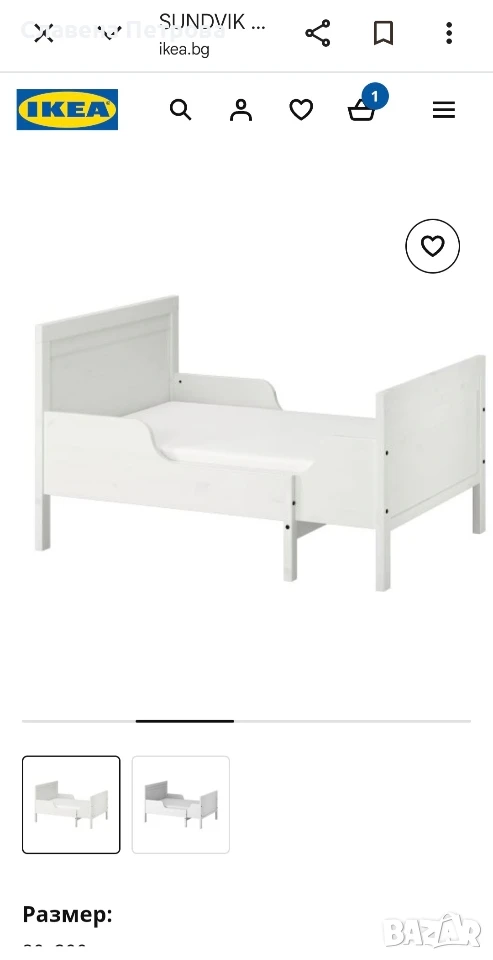Viewport: 493px width, 960px height.
Task: Open the browser overflow menu
Action: (x=449, y=34)
